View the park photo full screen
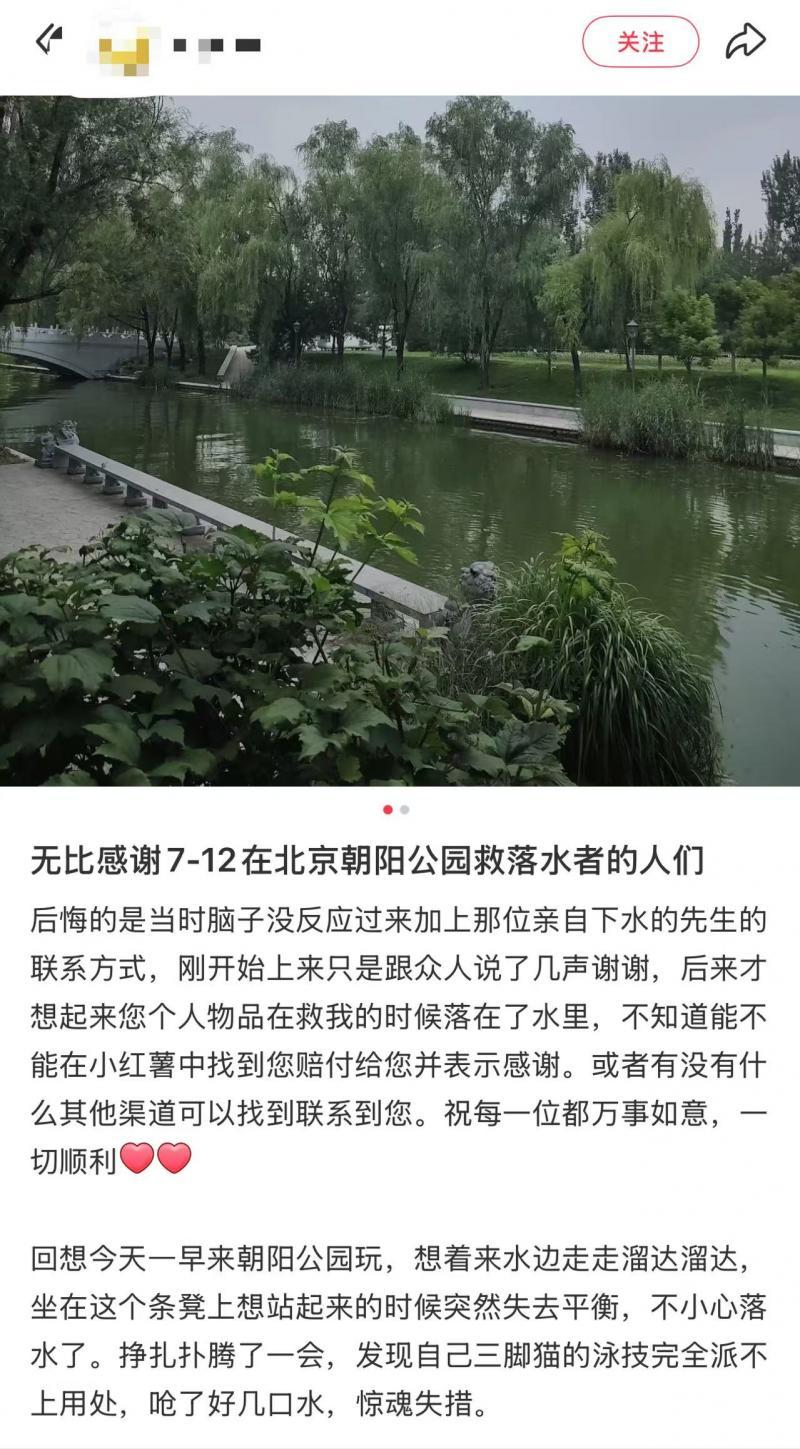800x1449 pixels. [x=400, y=440]
